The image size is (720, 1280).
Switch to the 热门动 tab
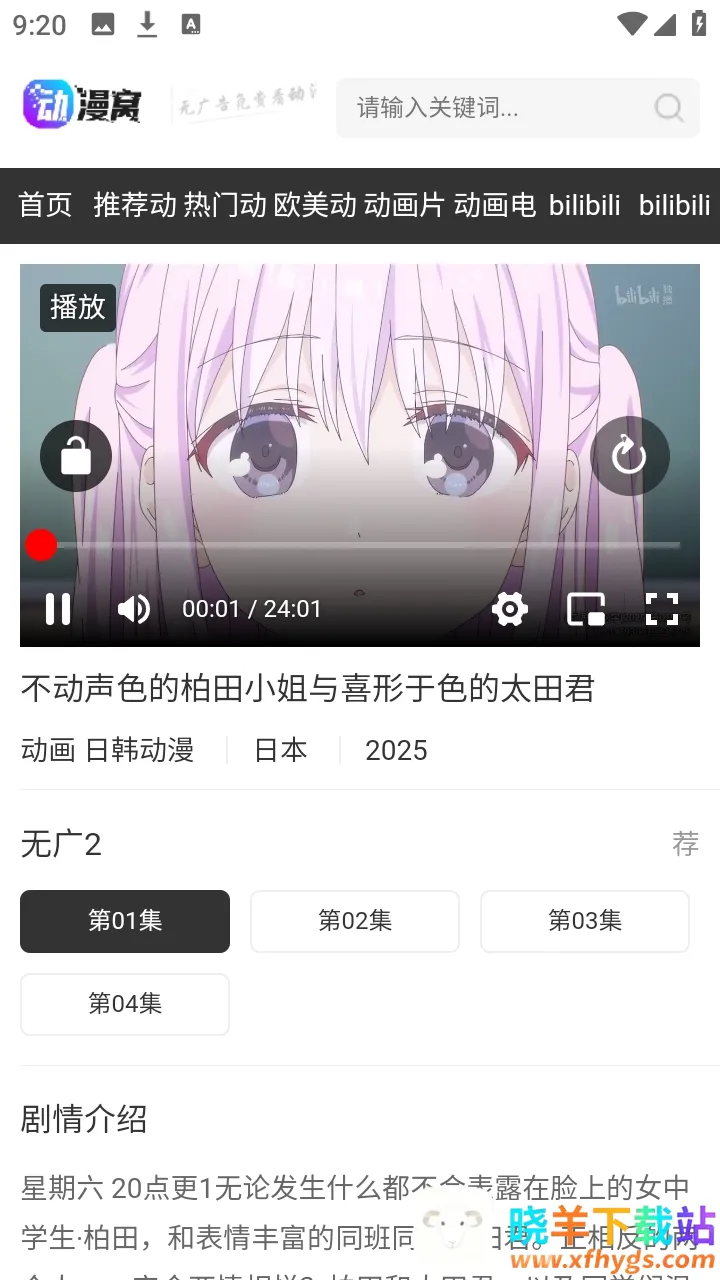coord(225,205)
